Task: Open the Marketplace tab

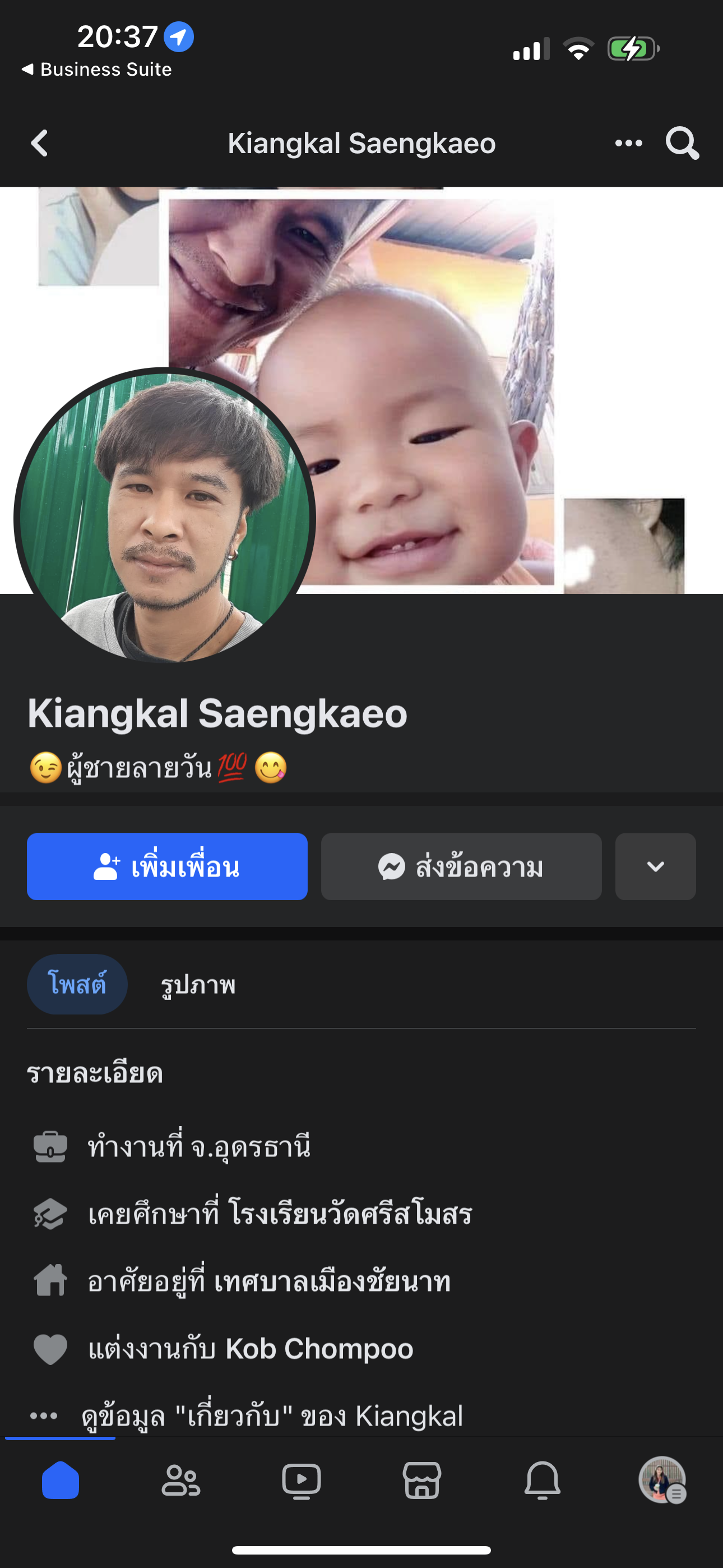Action: tap(421, 1481)
